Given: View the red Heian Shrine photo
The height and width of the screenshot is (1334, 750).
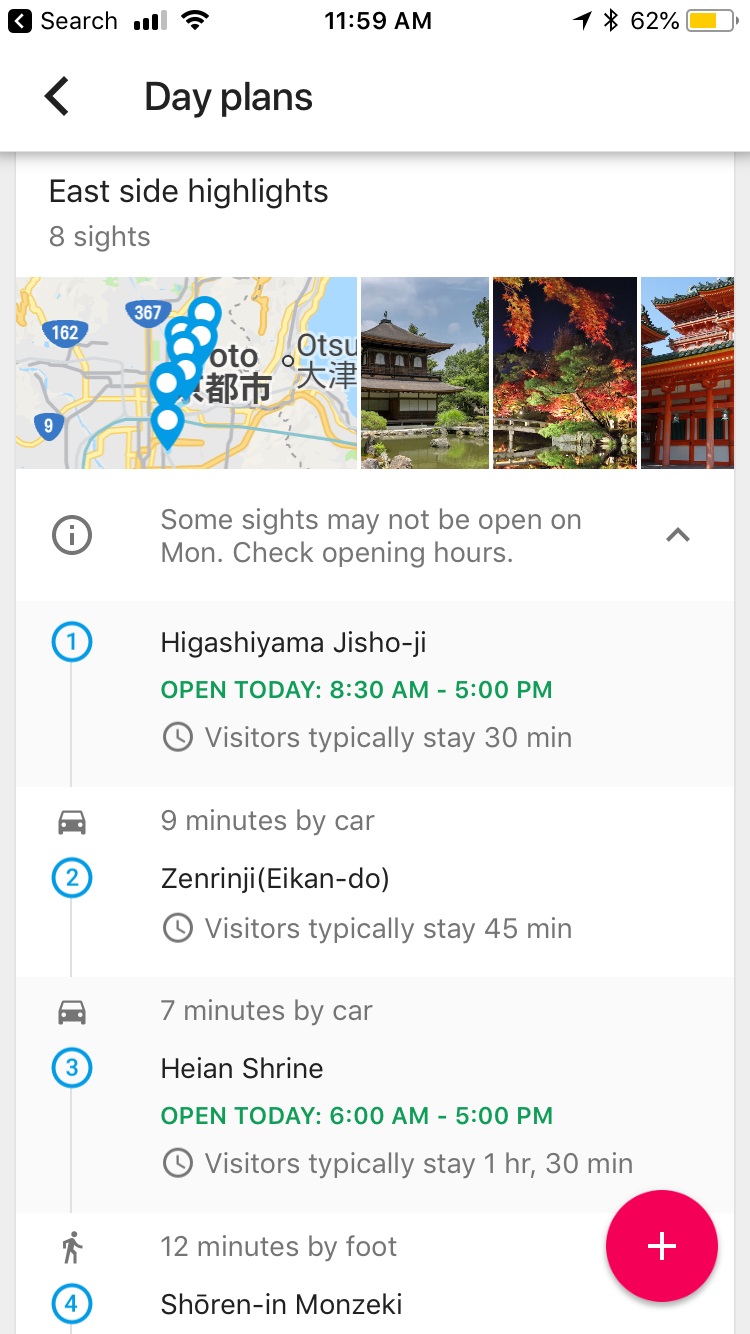Looking at the screenshot, I should [688, 372].
